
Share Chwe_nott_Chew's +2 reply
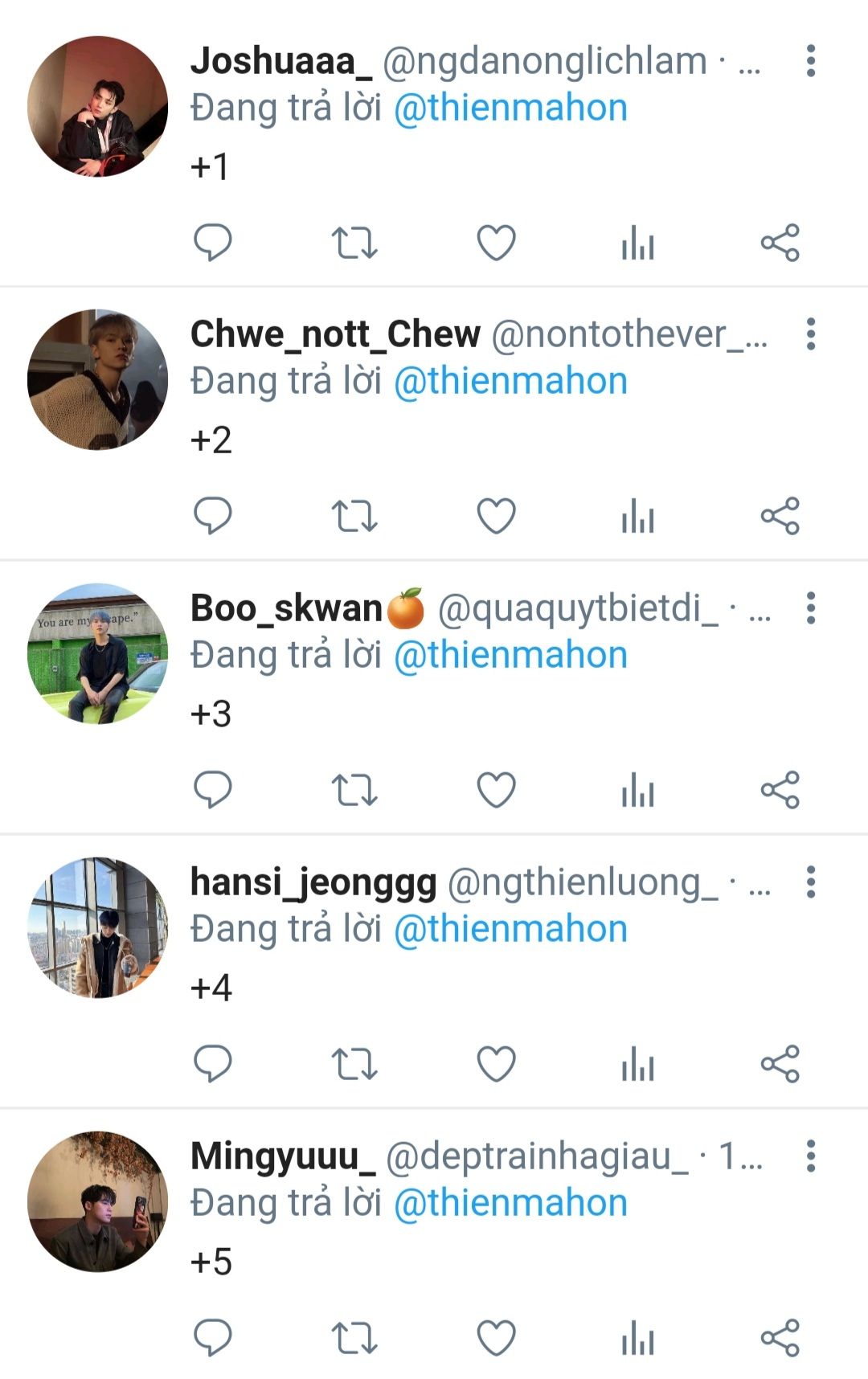pyautogui.click(x=780, y=516)
